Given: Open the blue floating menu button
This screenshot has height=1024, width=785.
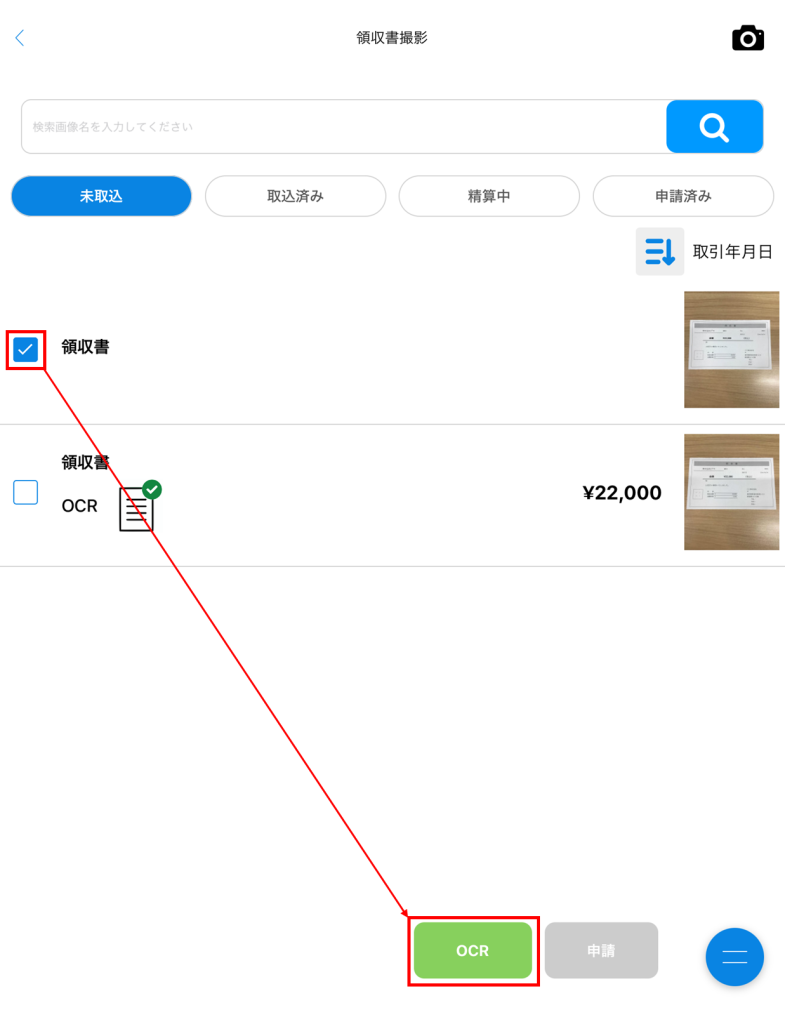Looking at the screenshot, I should (735, 957).
